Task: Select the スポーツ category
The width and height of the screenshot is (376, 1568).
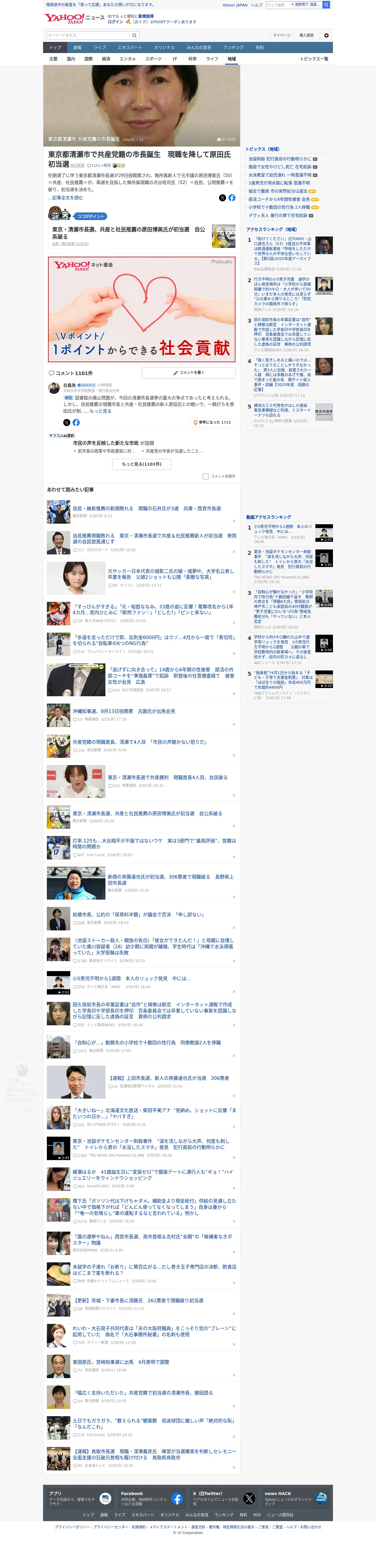Action: point(153,59)
